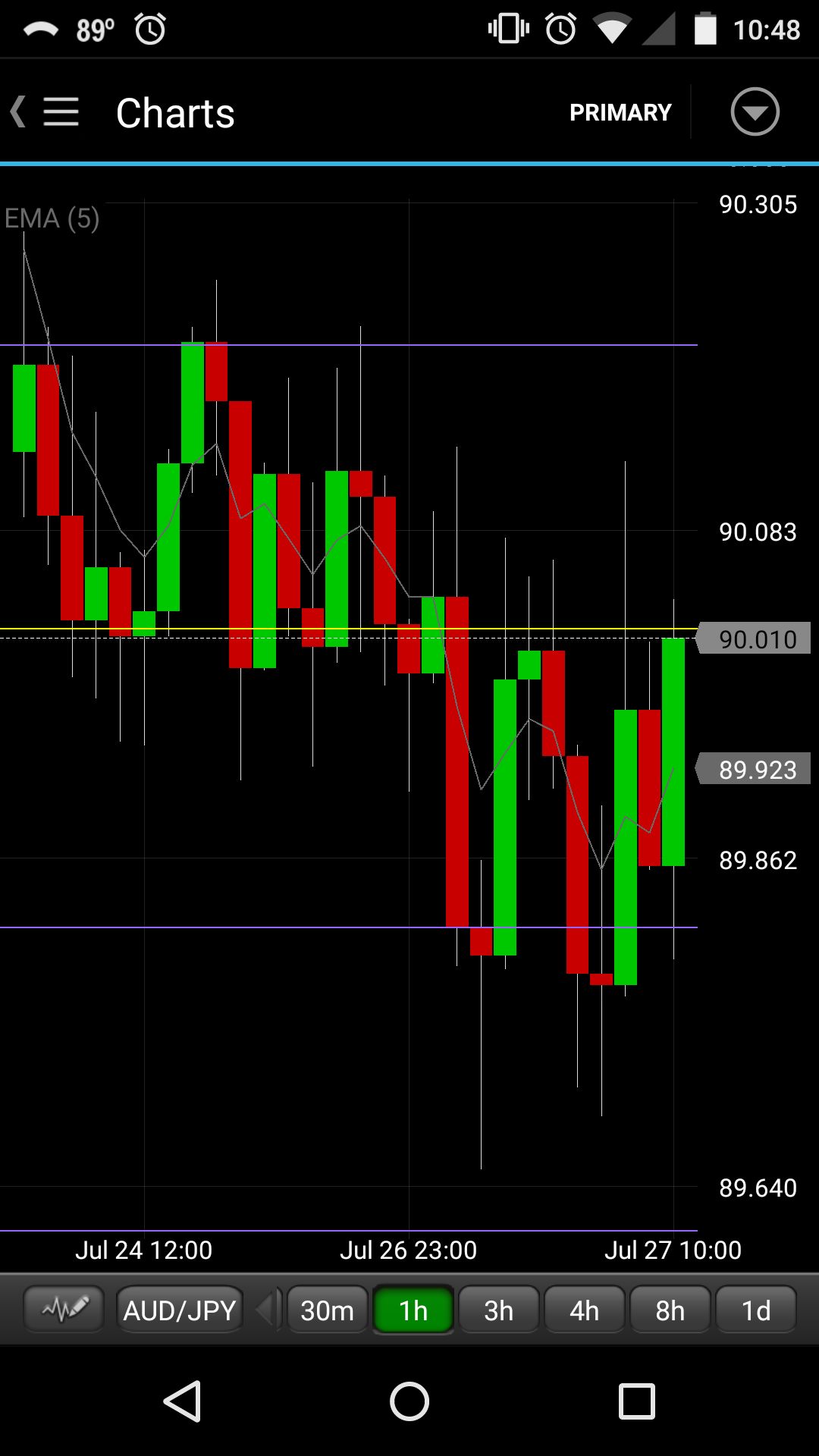
Task: Show the 1d timeframe chart
Action: tap(756, 1310)
